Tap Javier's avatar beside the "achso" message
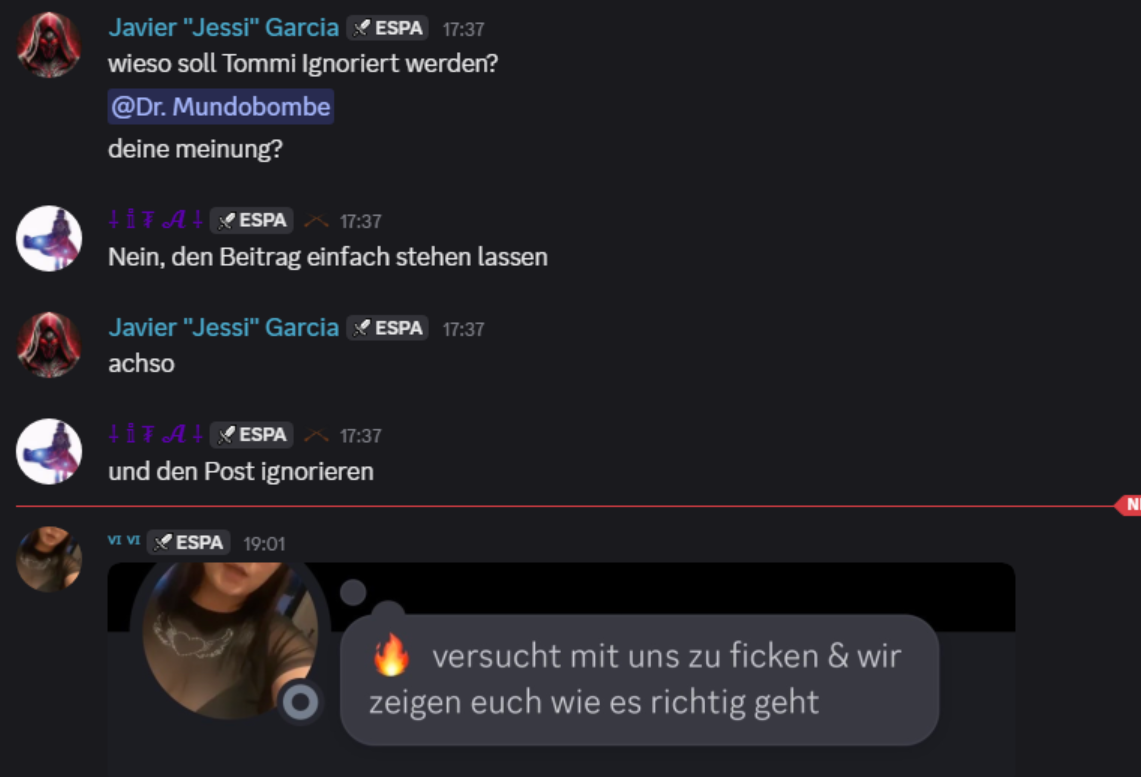Screen dimensions: 1141x777 [49, 344]
